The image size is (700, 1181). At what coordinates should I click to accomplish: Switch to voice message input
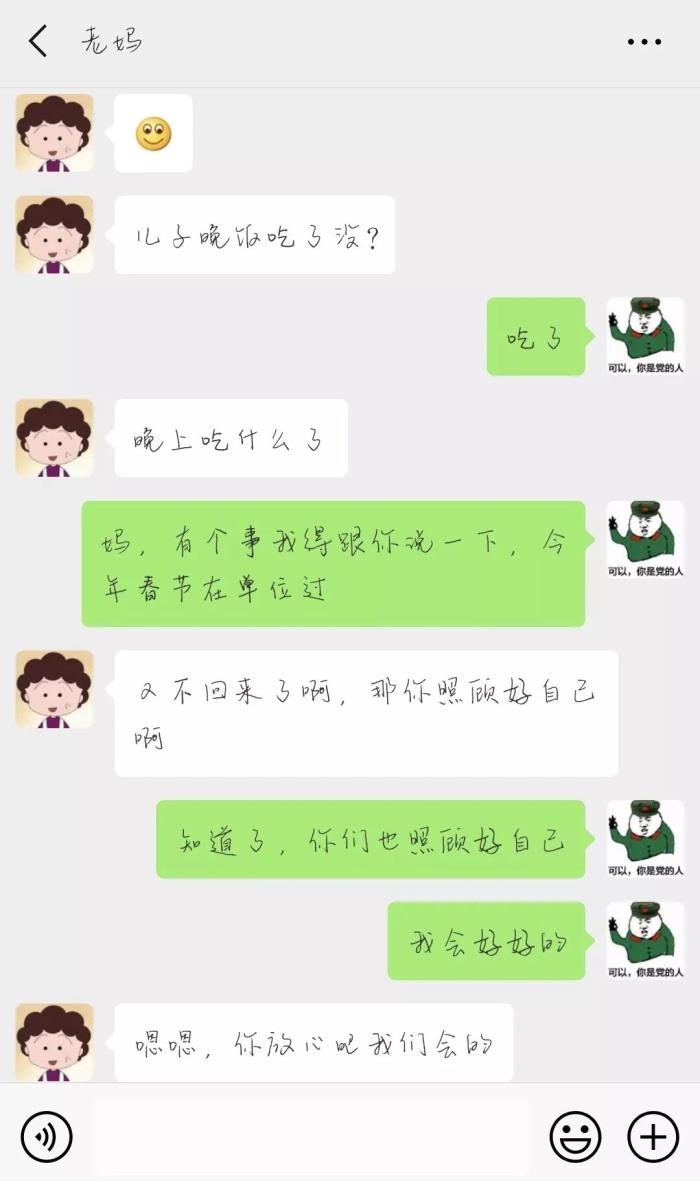46,1136
